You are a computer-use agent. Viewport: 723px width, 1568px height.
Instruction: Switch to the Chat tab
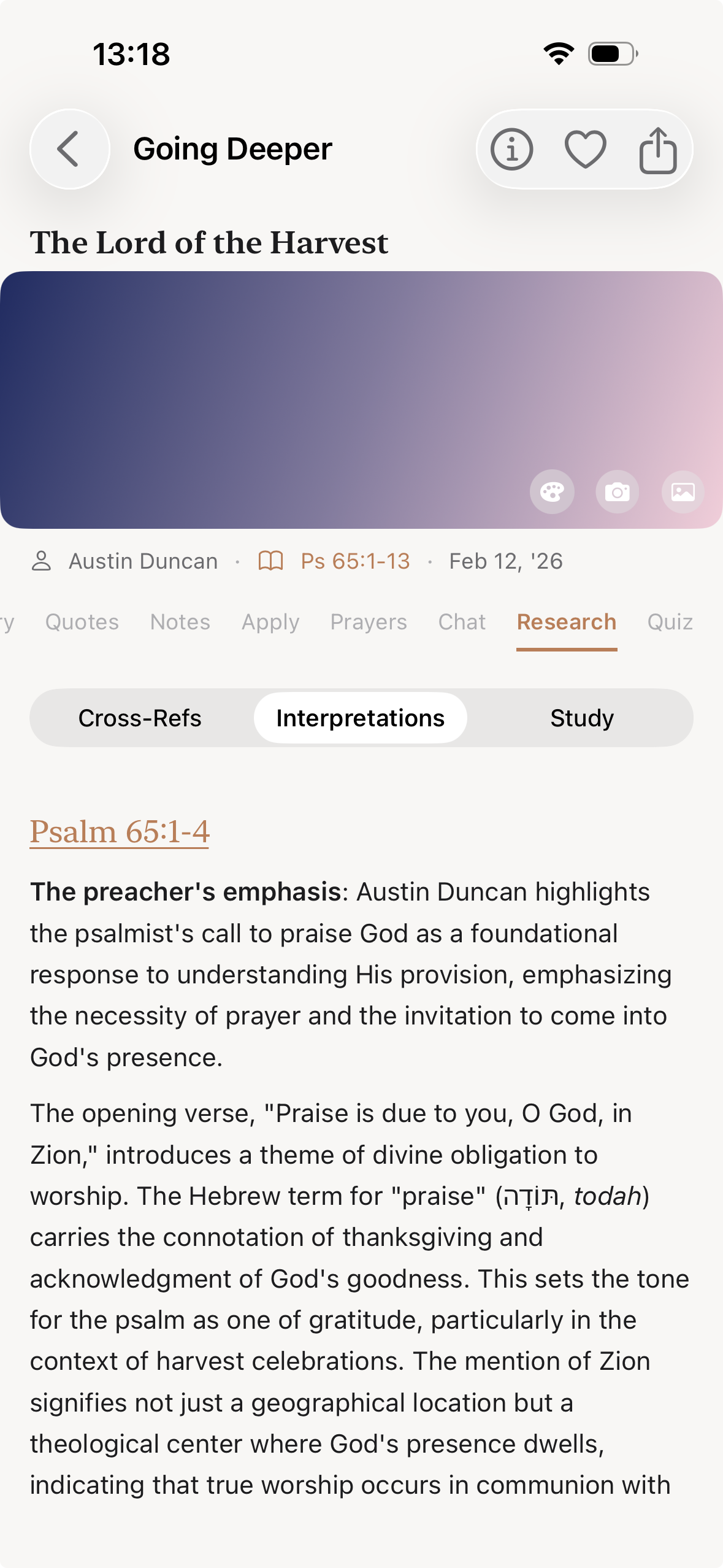click(462, 622)
